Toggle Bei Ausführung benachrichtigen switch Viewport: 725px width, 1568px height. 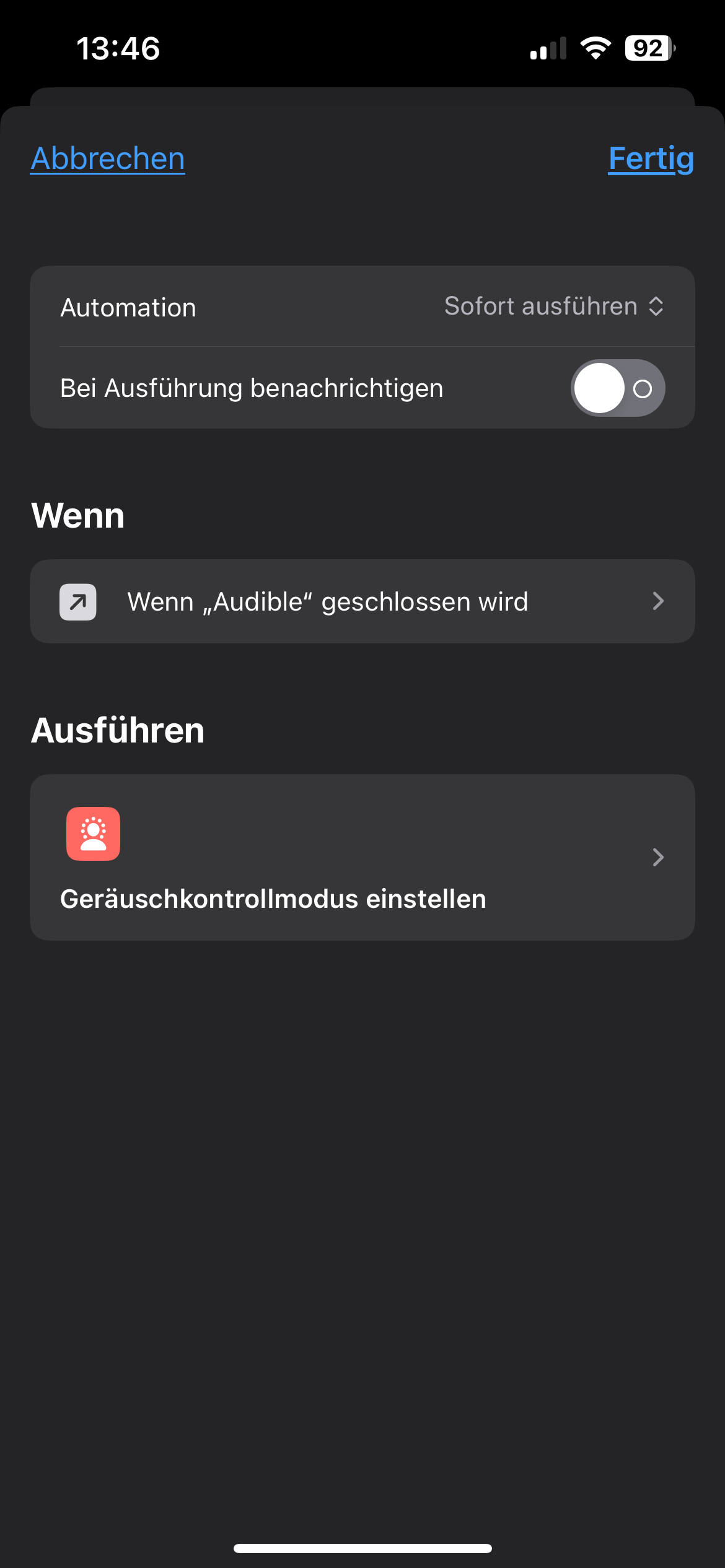[x=617, y=388]
